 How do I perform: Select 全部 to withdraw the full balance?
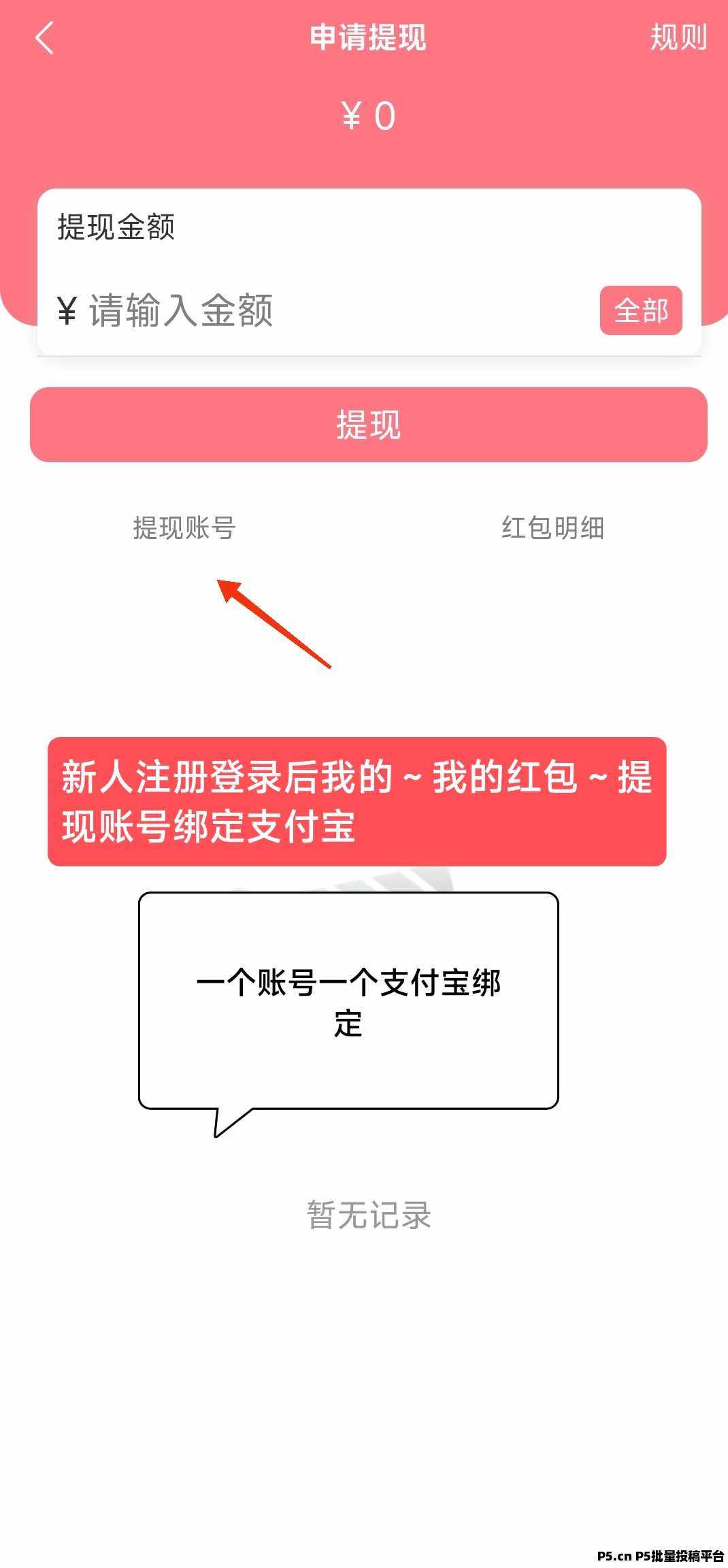(641, 310)
